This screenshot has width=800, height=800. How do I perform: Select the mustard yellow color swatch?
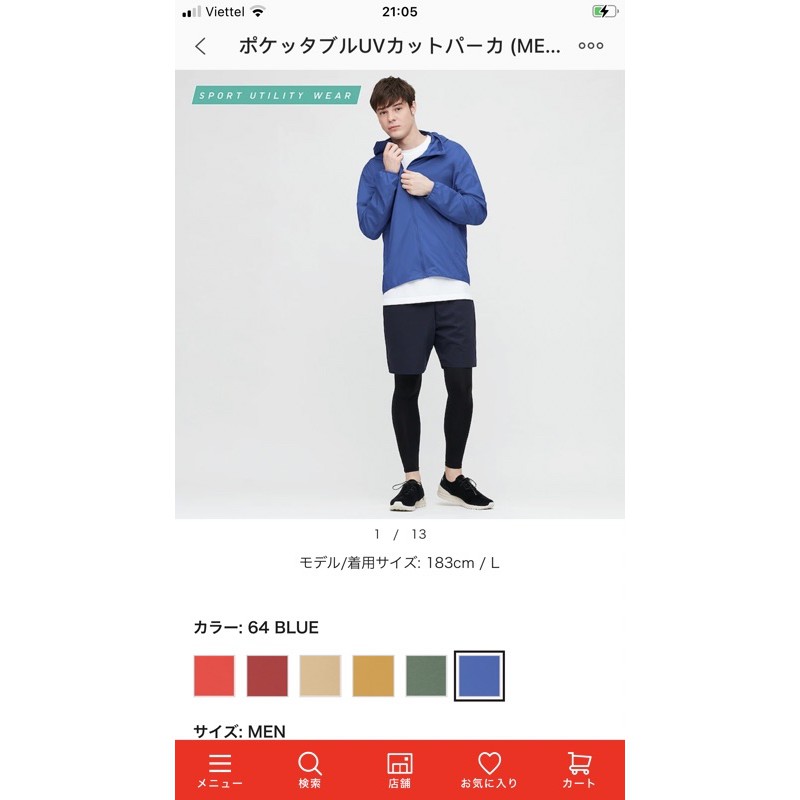[373, 676]
